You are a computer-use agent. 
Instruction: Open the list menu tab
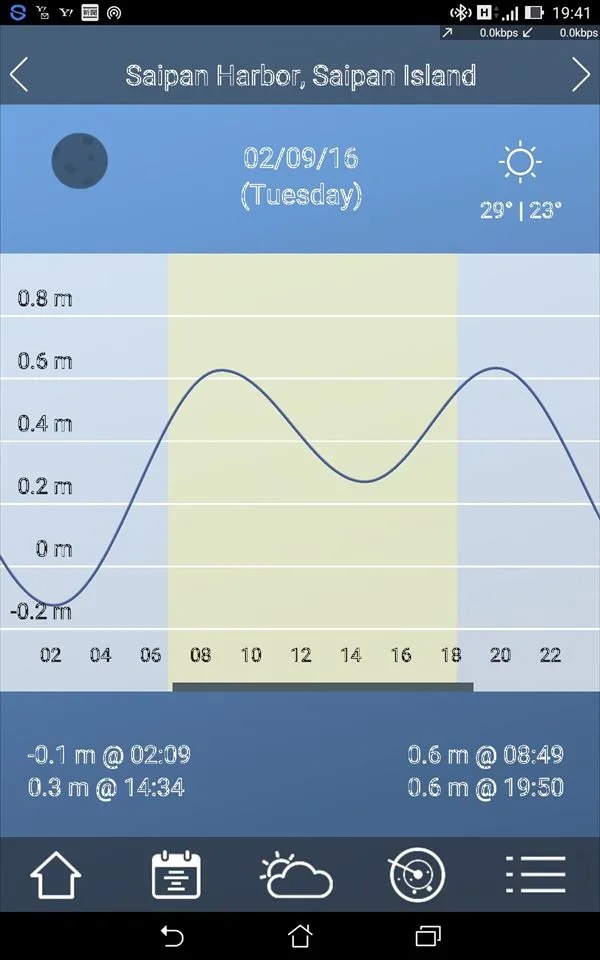coord(536,874)
